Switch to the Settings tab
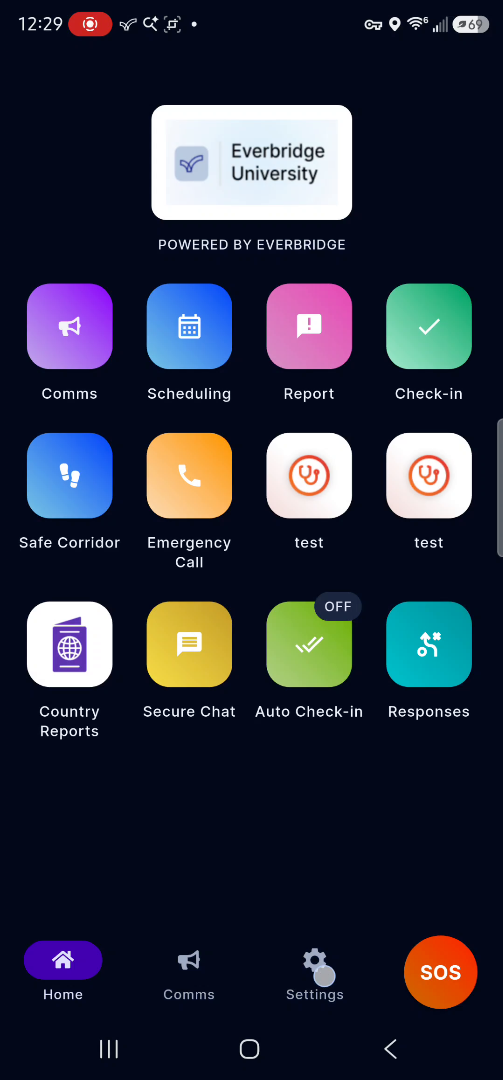Screen dimensions: 503x1080 click(315, 975)
